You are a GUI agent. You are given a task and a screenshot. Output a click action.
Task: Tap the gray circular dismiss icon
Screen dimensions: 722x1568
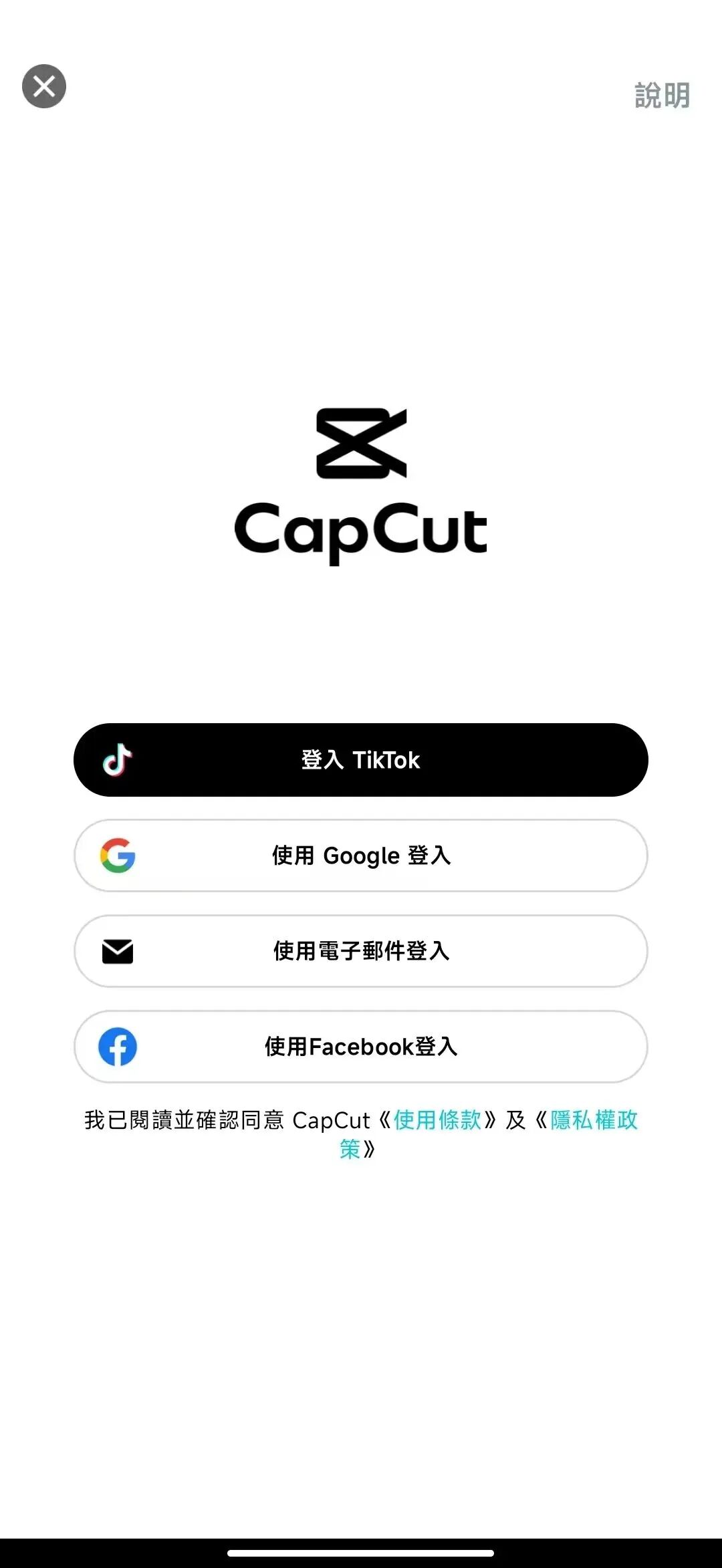click(44, 87)
